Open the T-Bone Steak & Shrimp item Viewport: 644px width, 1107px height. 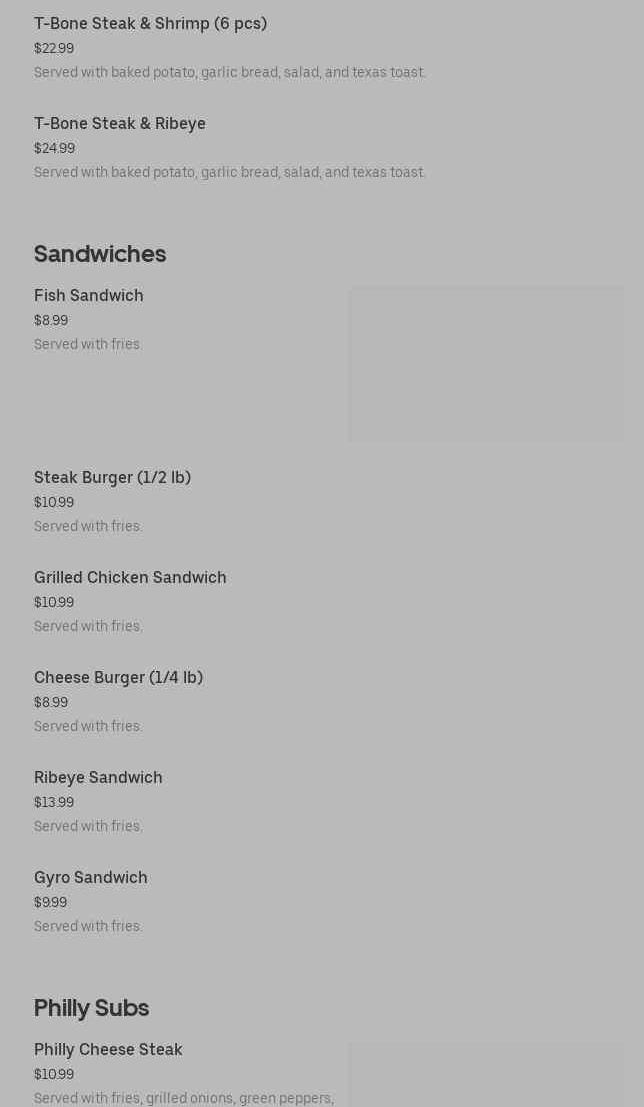pos(150,24)
